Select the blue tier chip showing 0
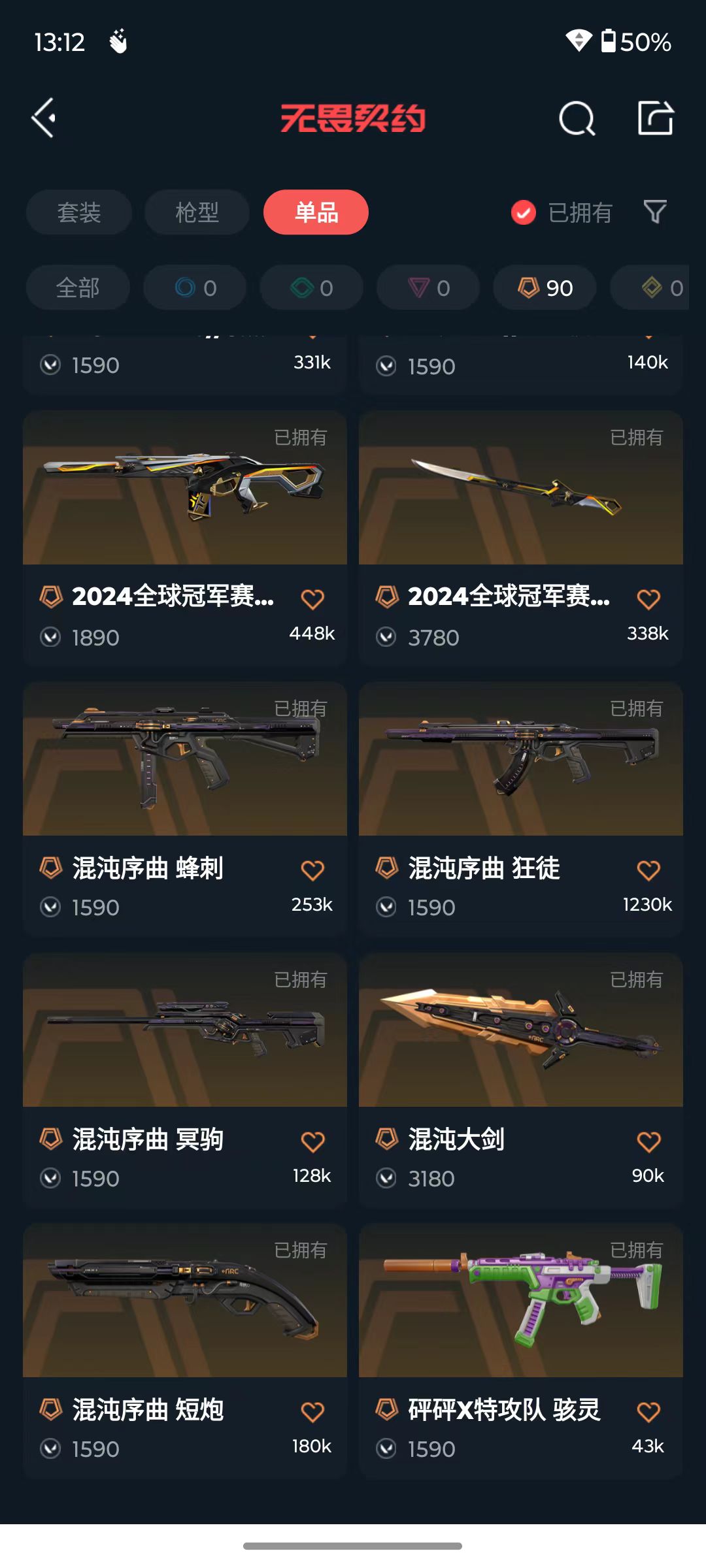Image resolution: width=706 pixels, height=1568 pixels. tap(195, 287)
